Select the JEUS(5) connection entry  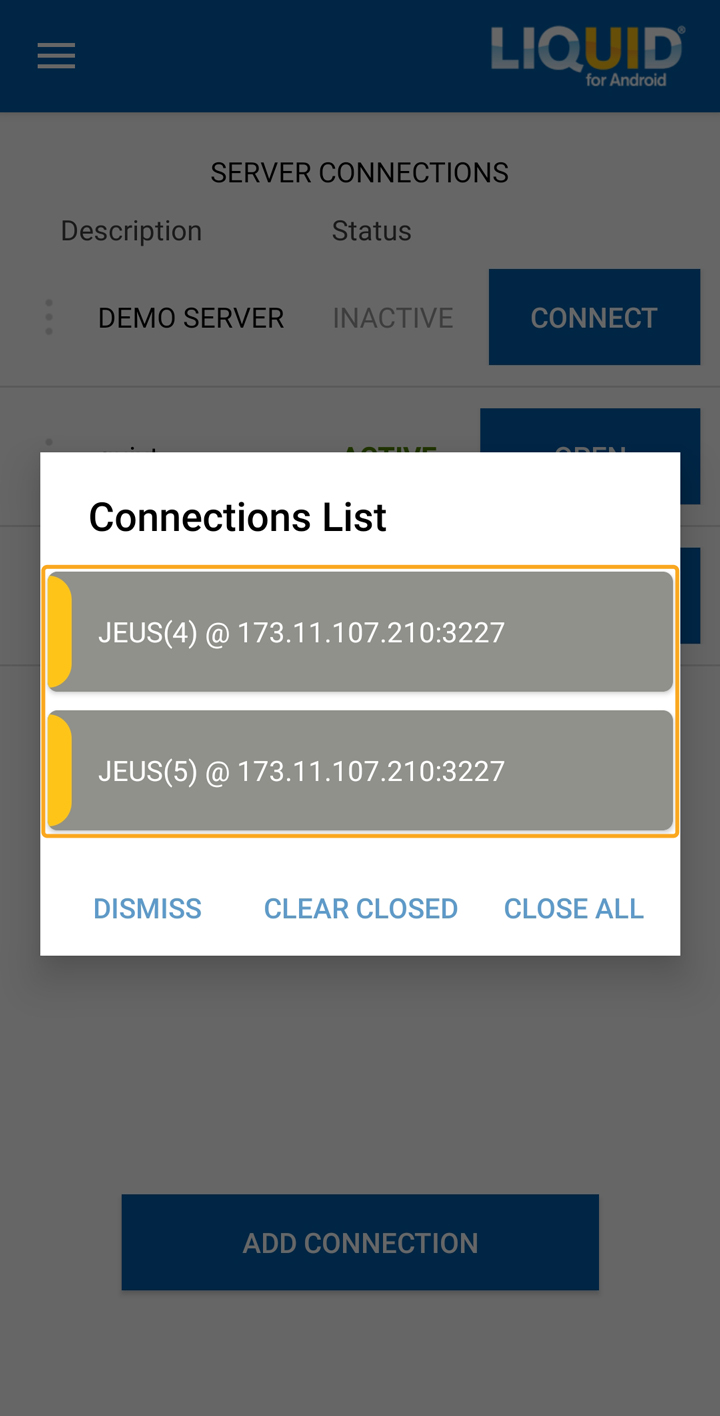[x=360, y=770]
